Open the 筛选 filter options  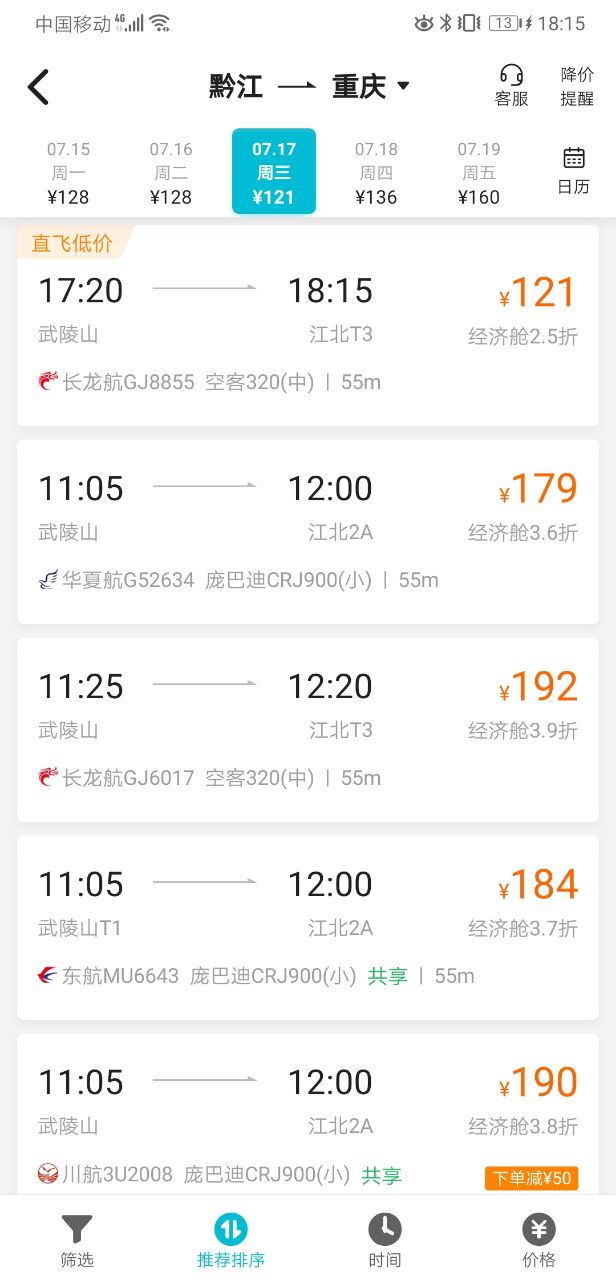[77, 1240]
